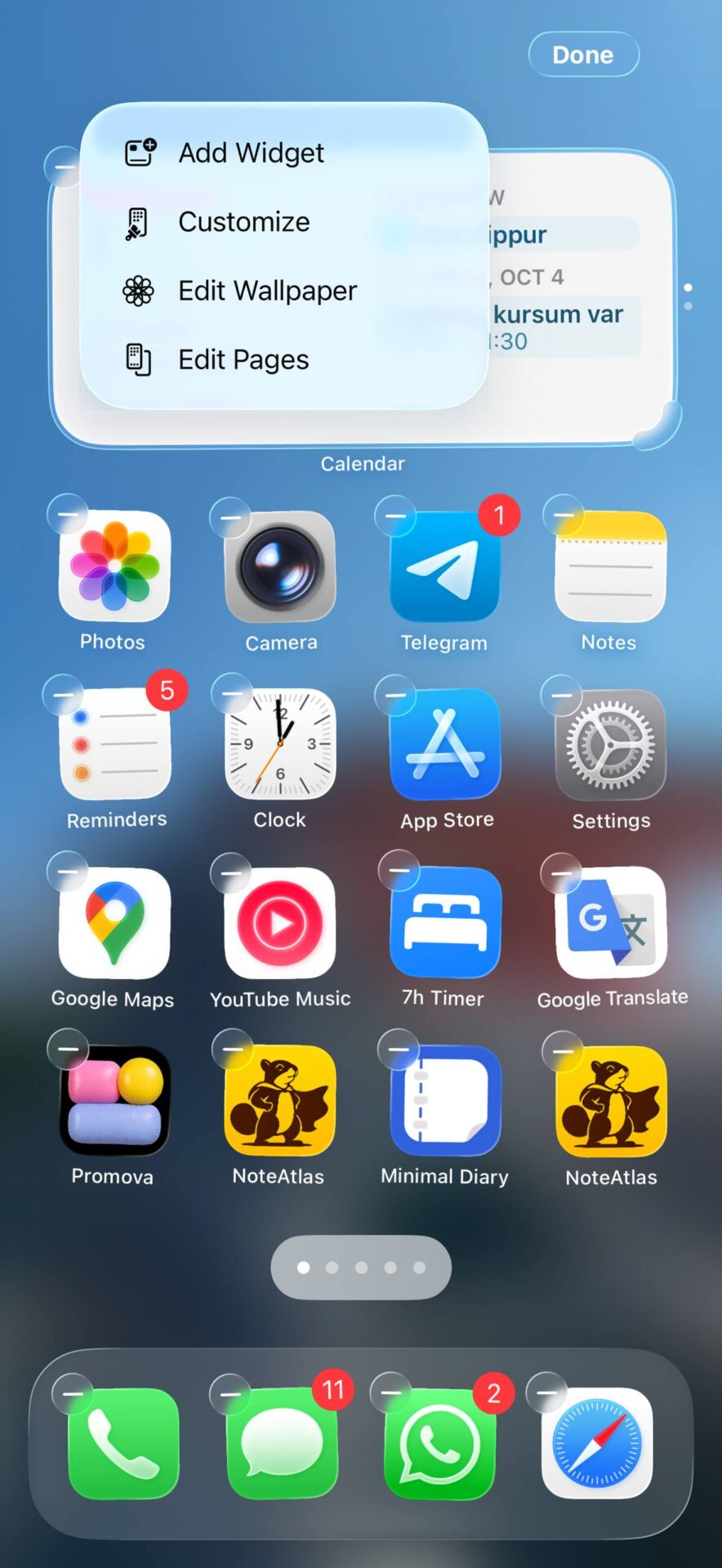Tap Done to finish editing
722x1568 pixels.
[x=583, y=55]
